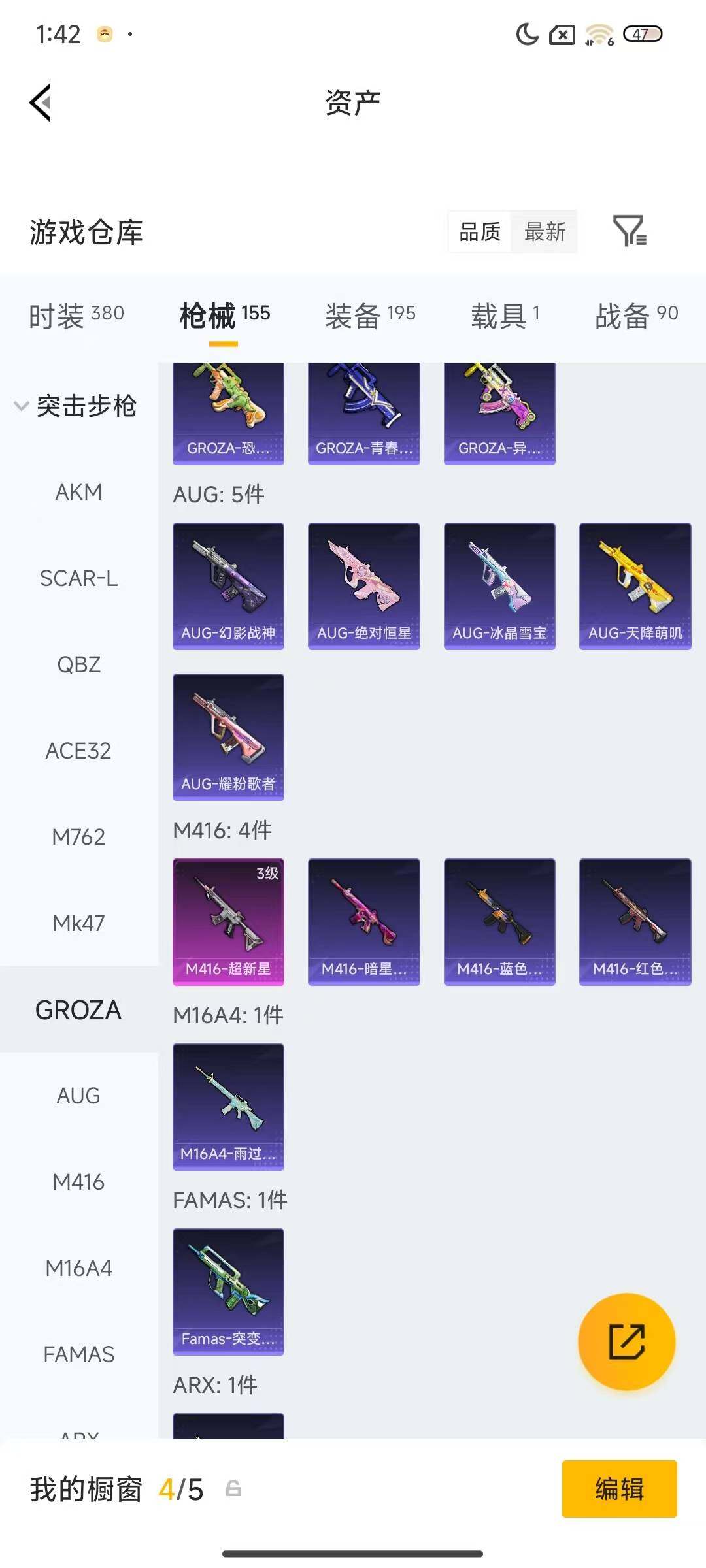Open the filter icon beside 最新

coord(629,231)
